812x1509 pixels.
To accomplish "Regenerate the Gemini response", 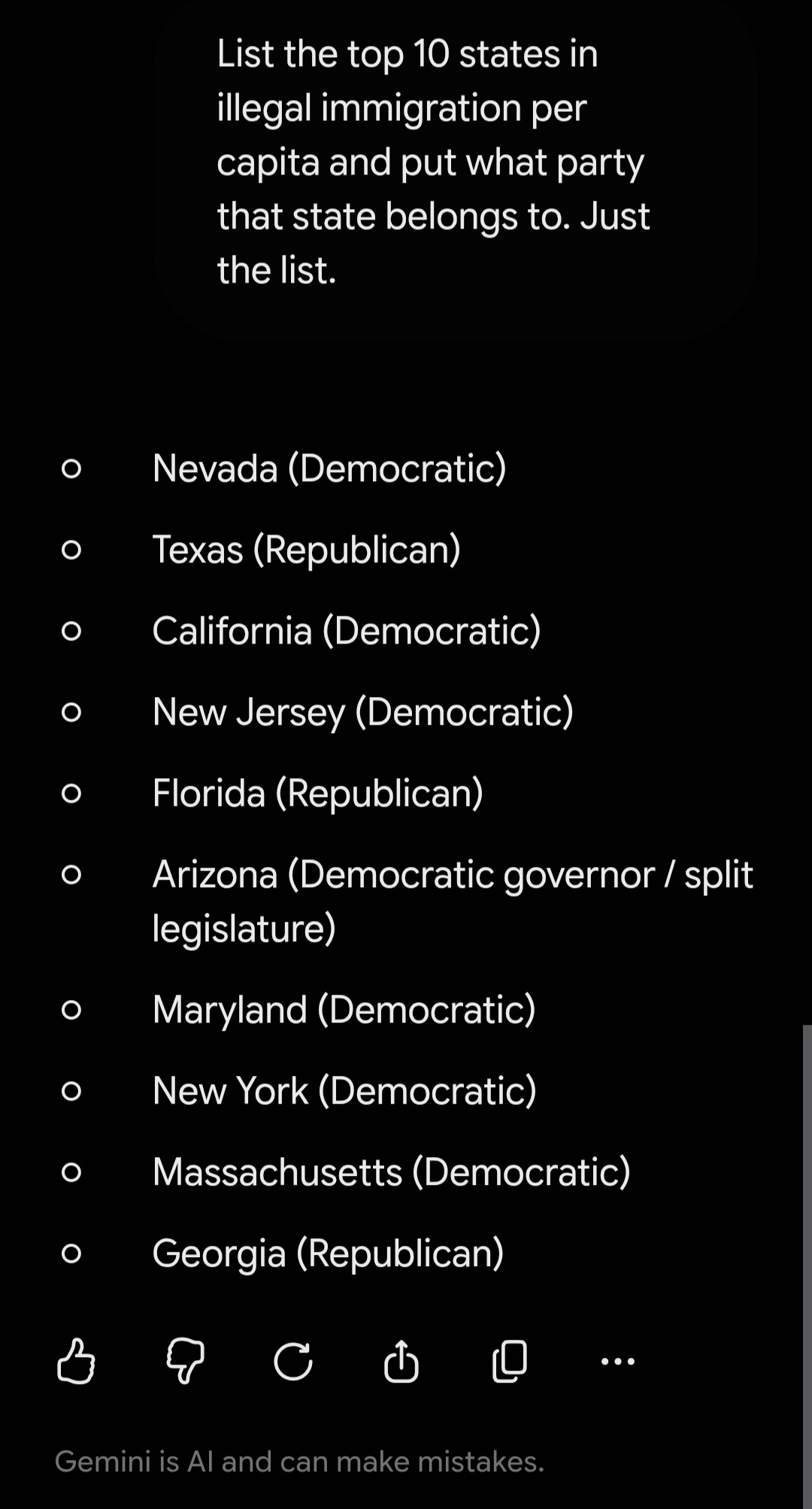I will (292, 1361).
